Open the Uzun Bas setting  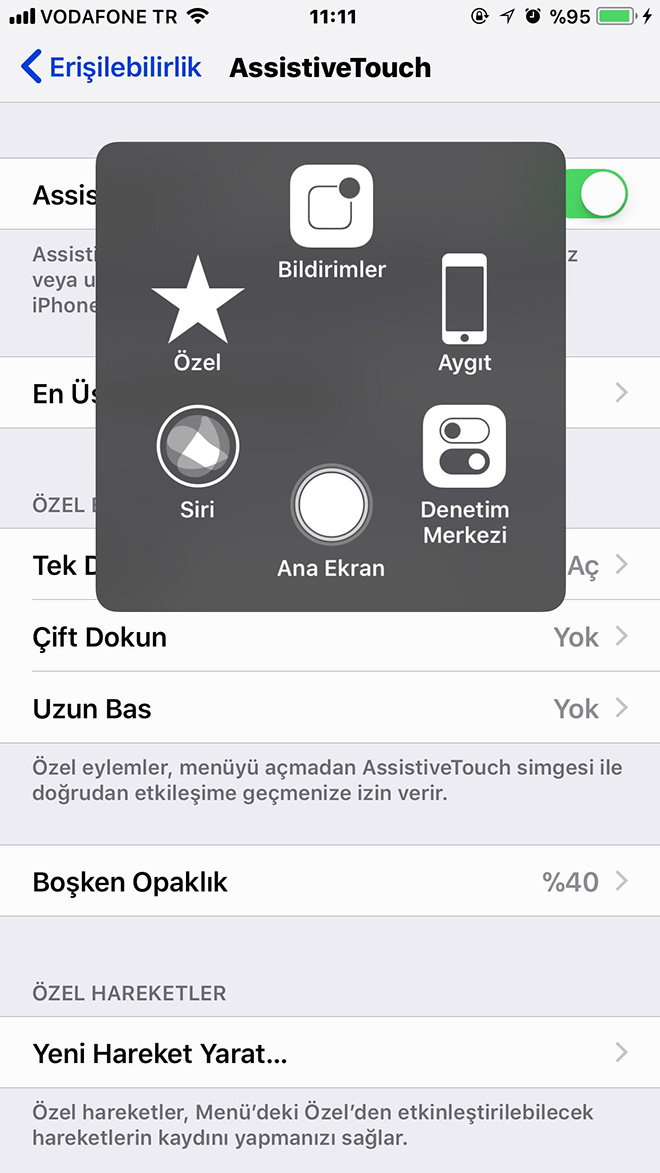click(330, 708)
